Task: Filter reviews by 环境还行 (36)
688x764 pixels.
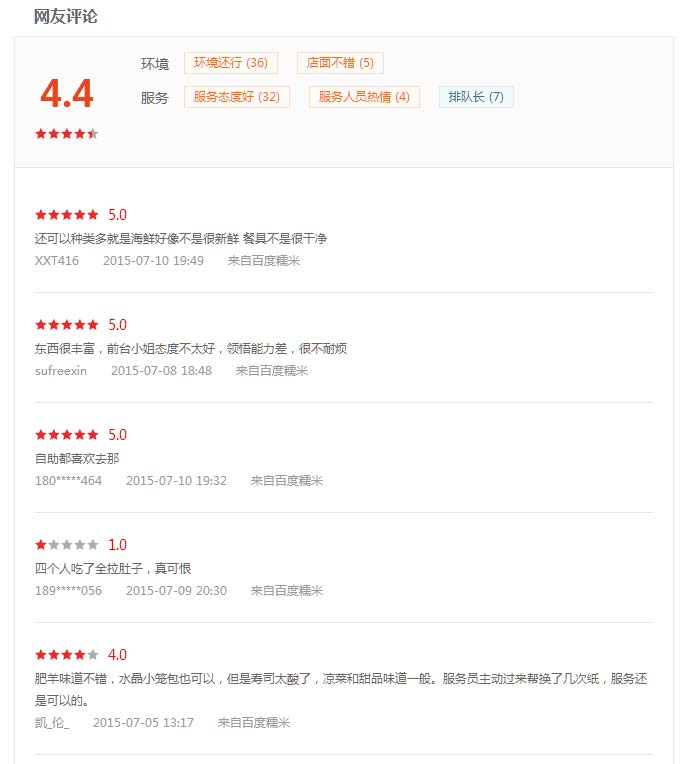Action: pos(231,63)
